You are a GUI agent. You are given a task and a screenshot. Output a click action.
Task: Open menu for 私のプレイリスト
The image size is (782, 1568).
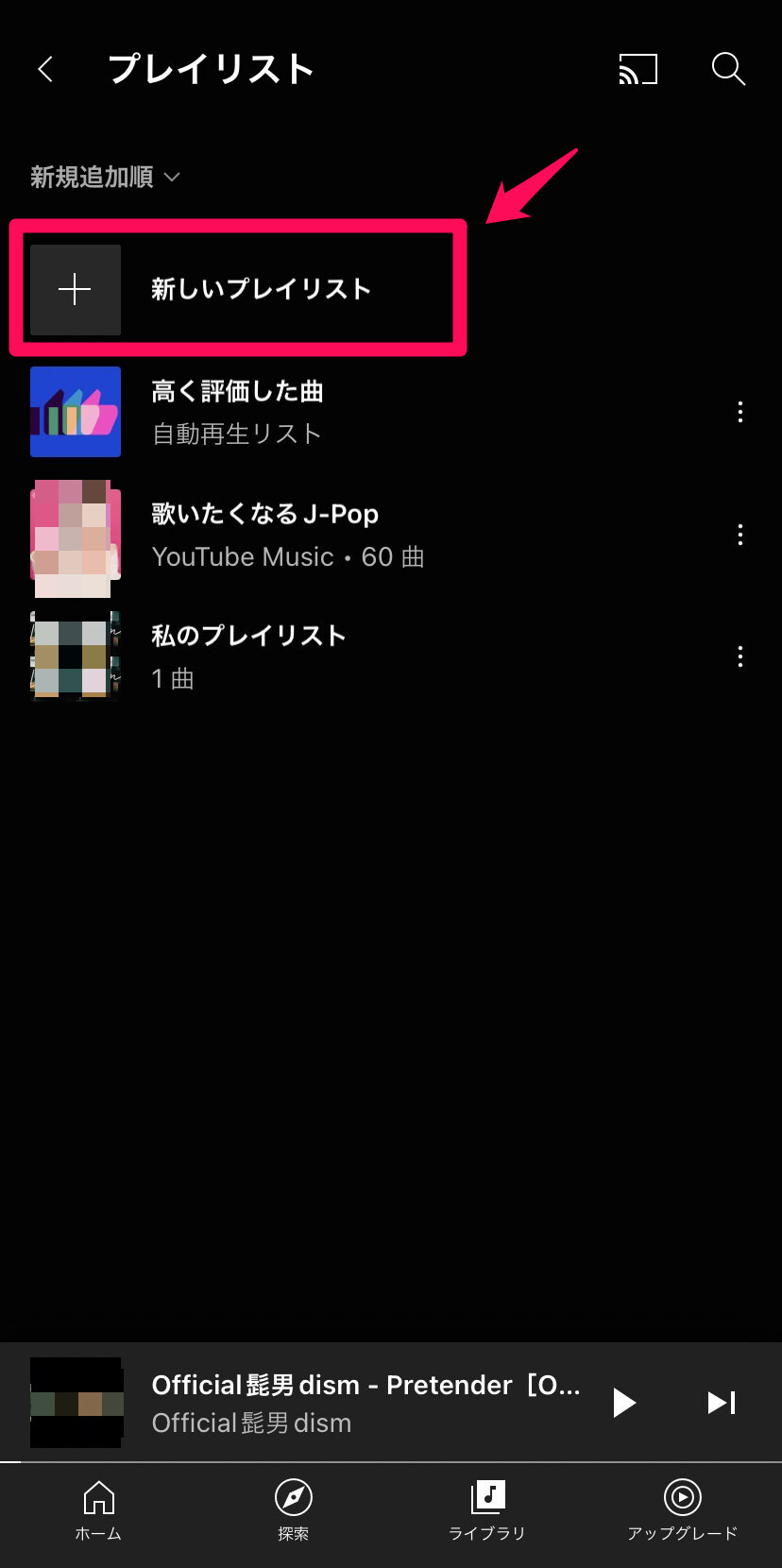[740, 656]
